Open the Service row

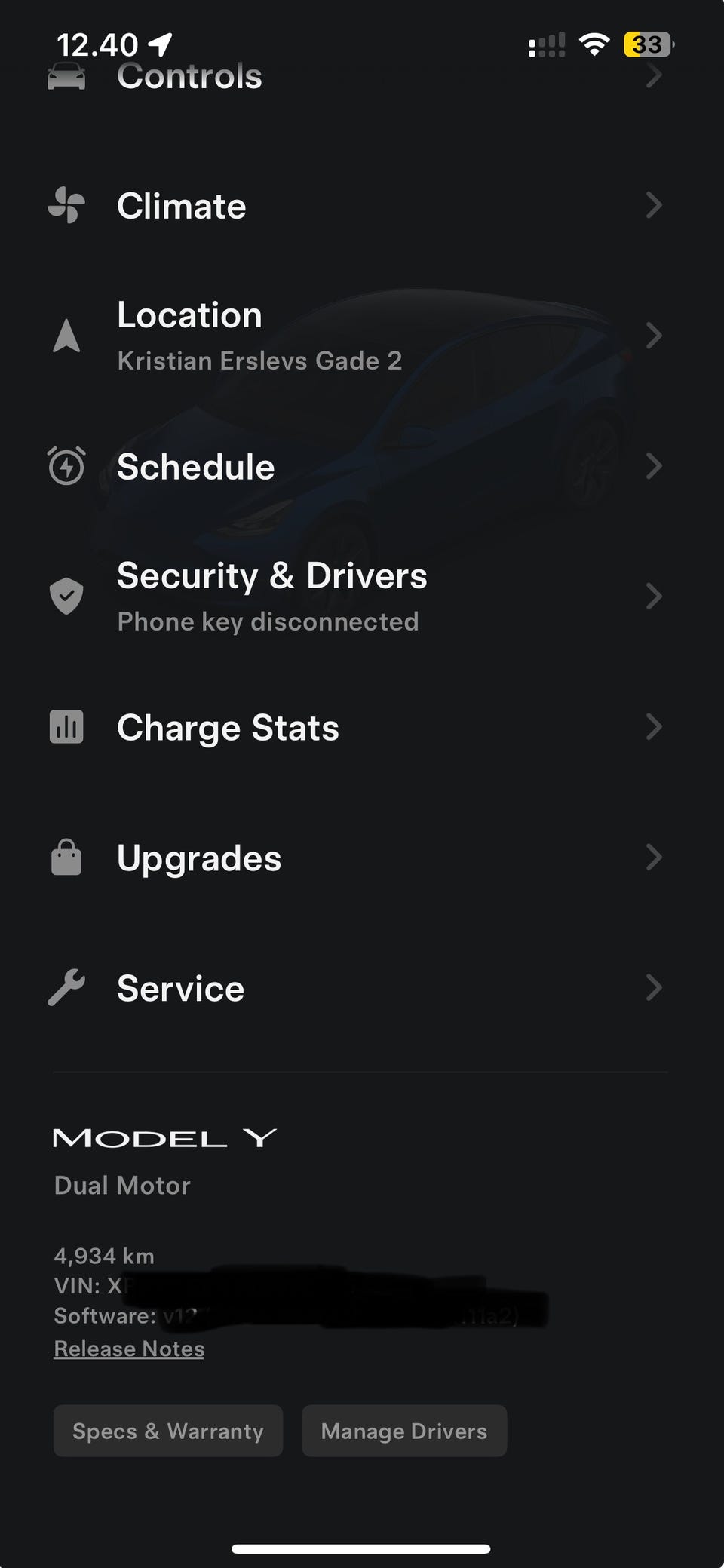(181, 988)
